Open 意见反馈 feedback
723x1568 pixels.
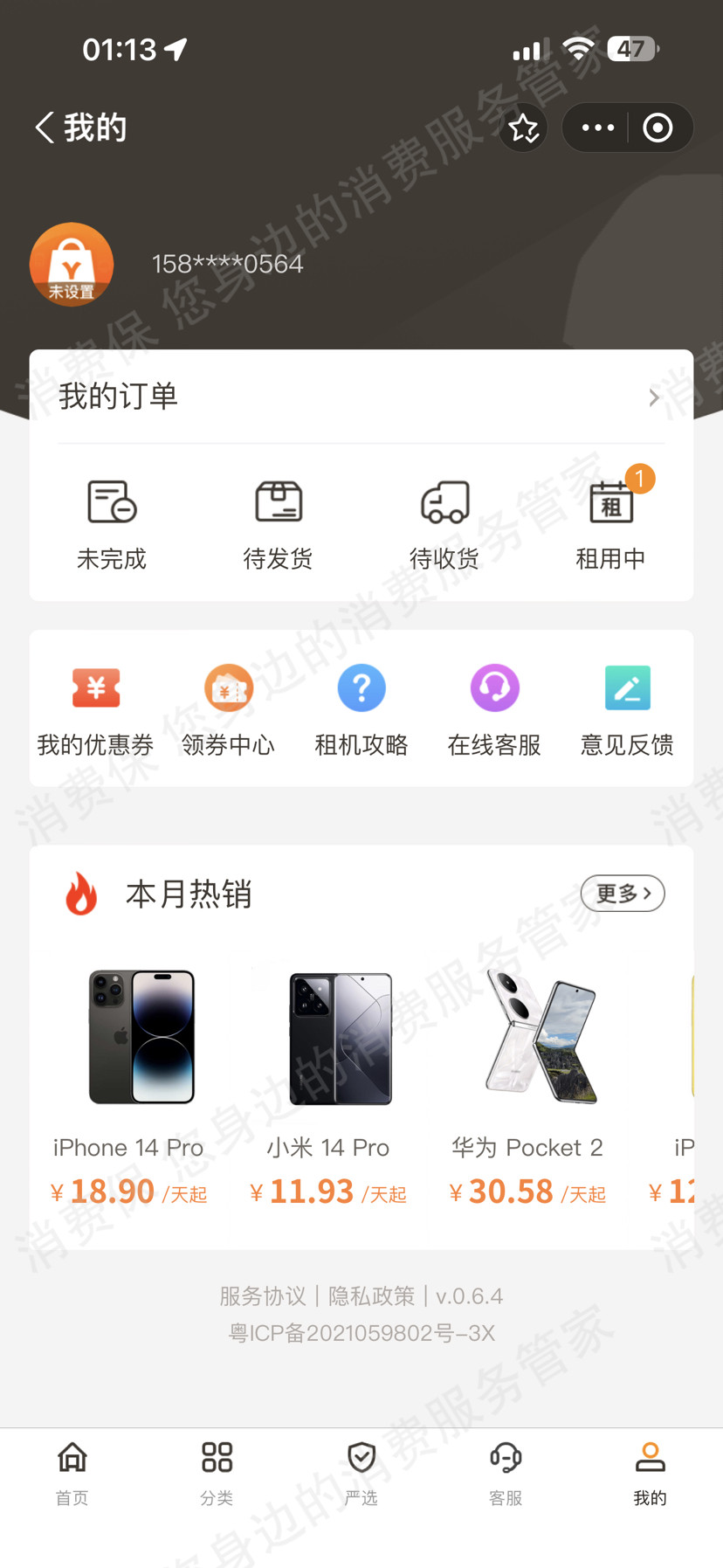pyautogui.click(x=627, y=709)
